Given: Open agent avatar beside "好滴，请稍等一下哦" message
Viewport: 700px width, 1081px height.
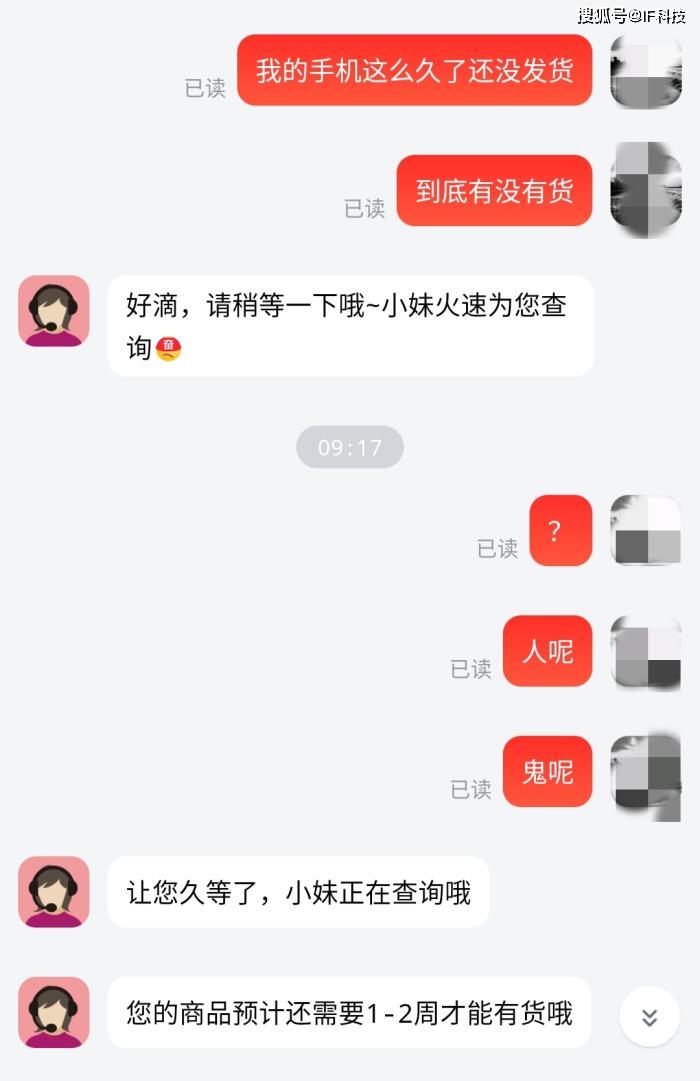Looking at the screenshot, I should 54,311.
